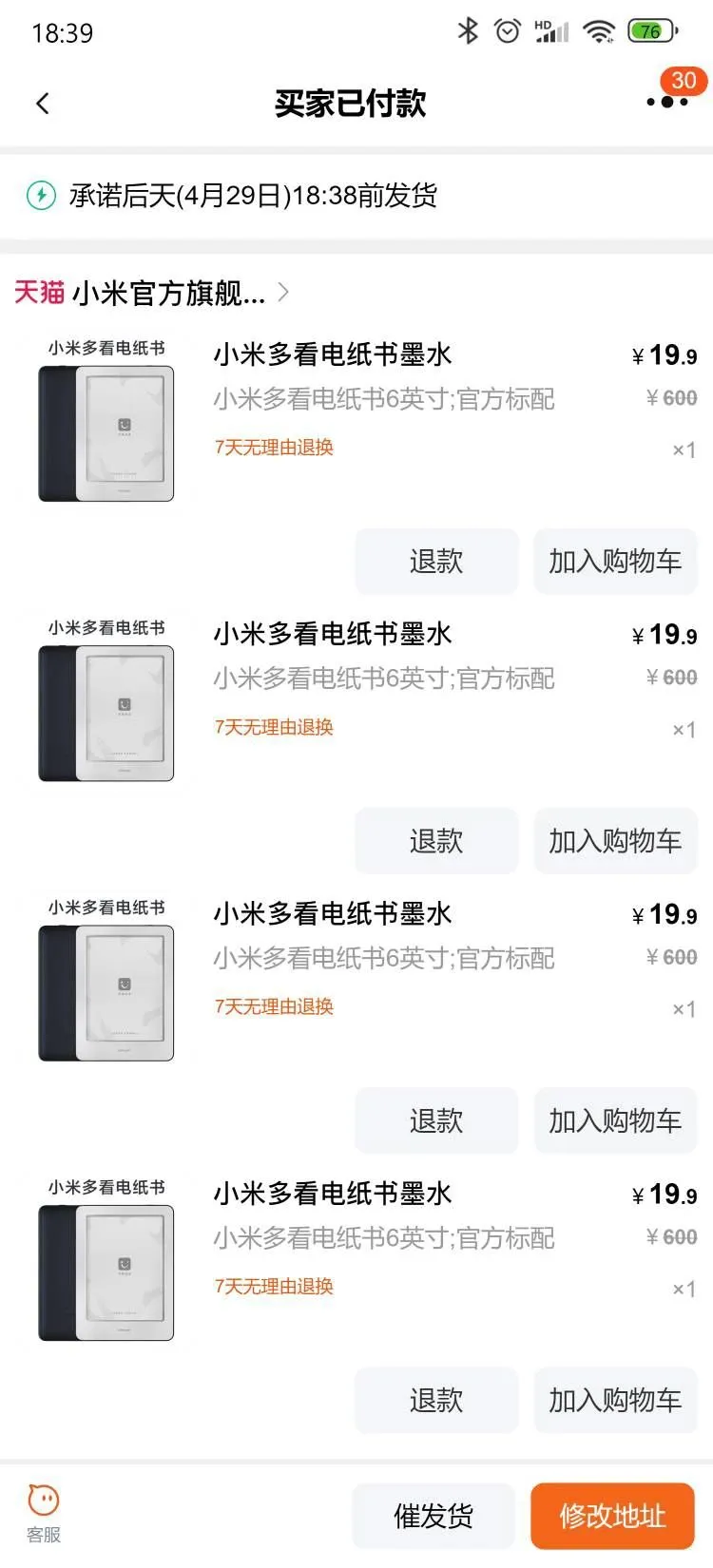Tap 退款 for the first item
713x1568 pixels.
coord(436,562)
